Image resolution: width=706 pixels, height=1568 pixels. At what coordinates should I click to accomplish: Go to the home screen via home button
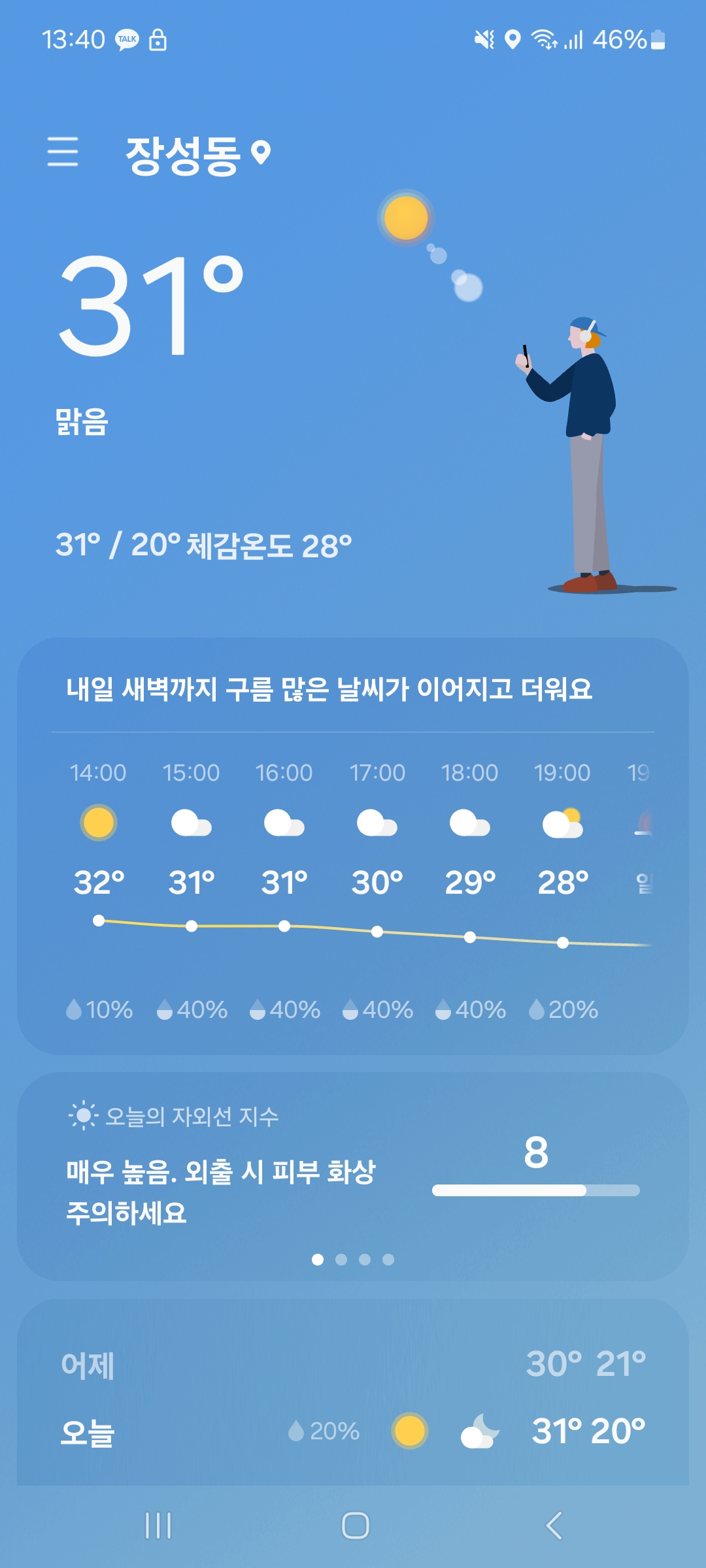click(356, 1526)
